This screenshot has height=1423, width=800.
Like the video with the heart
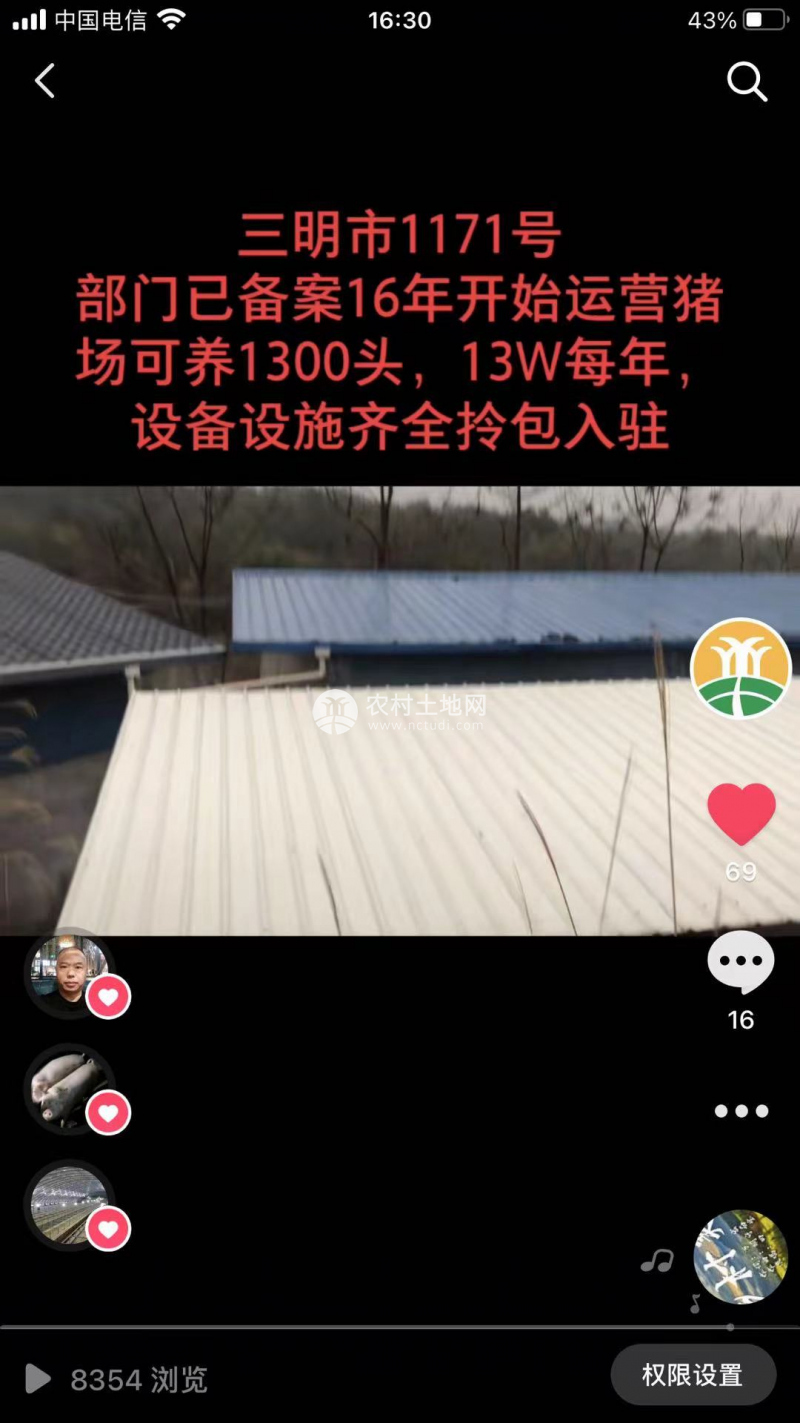click(x=741, y=814)
